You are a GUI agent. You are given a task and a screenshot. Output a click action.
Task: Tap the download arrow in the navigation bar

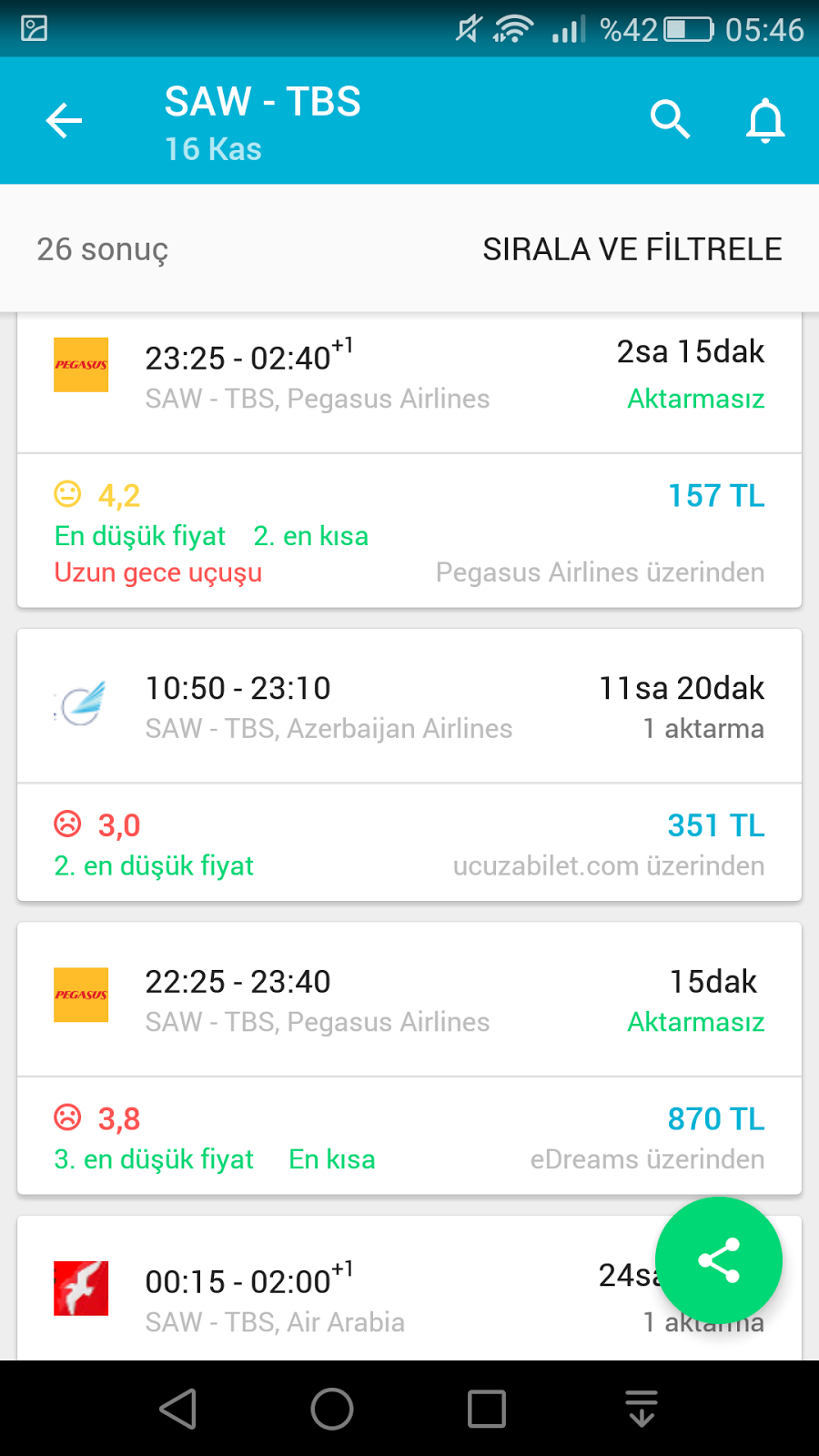click(x=642, y=1408)
